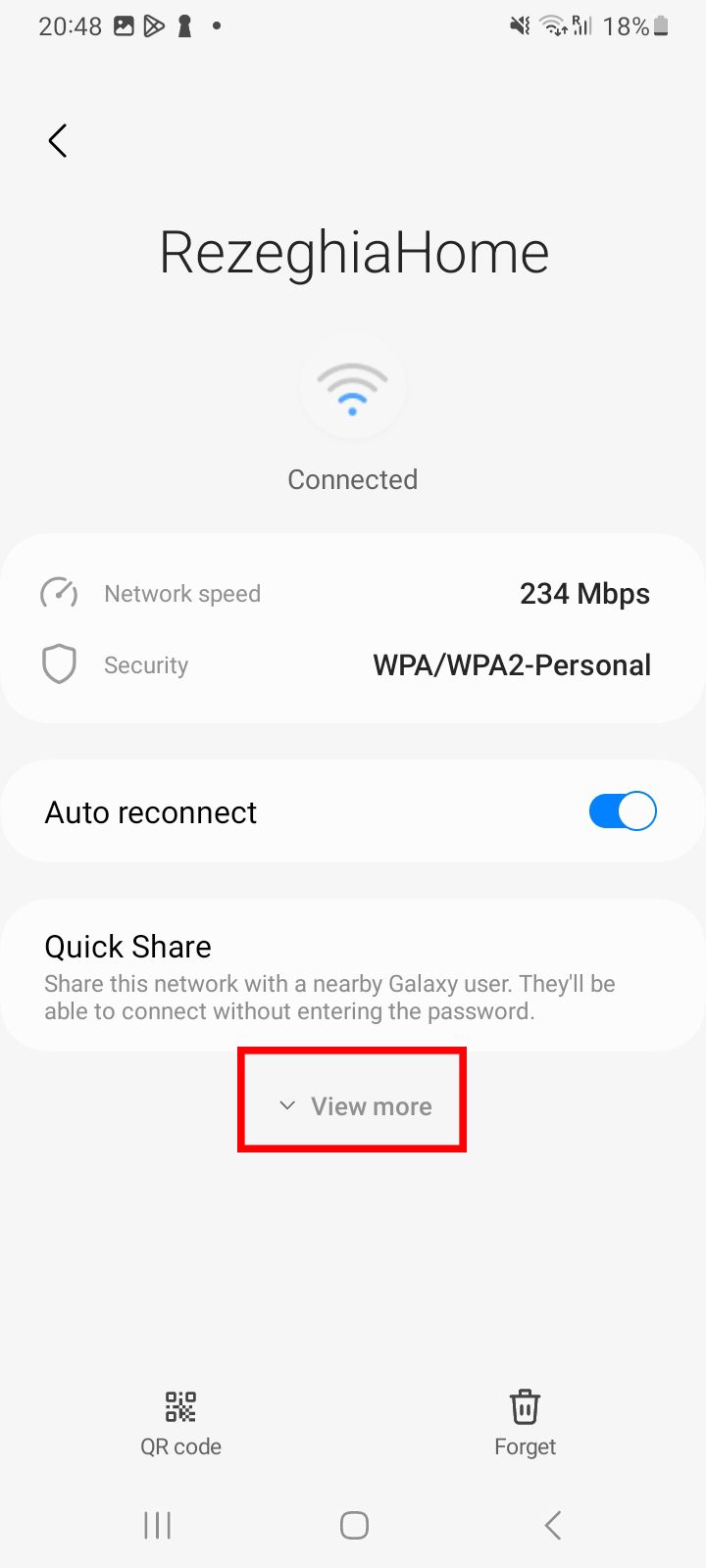Screen dimensions: 706x1568
Task: Tap the Wi-Fi signal icon above Connected
Action: click(x=352, y=387)
